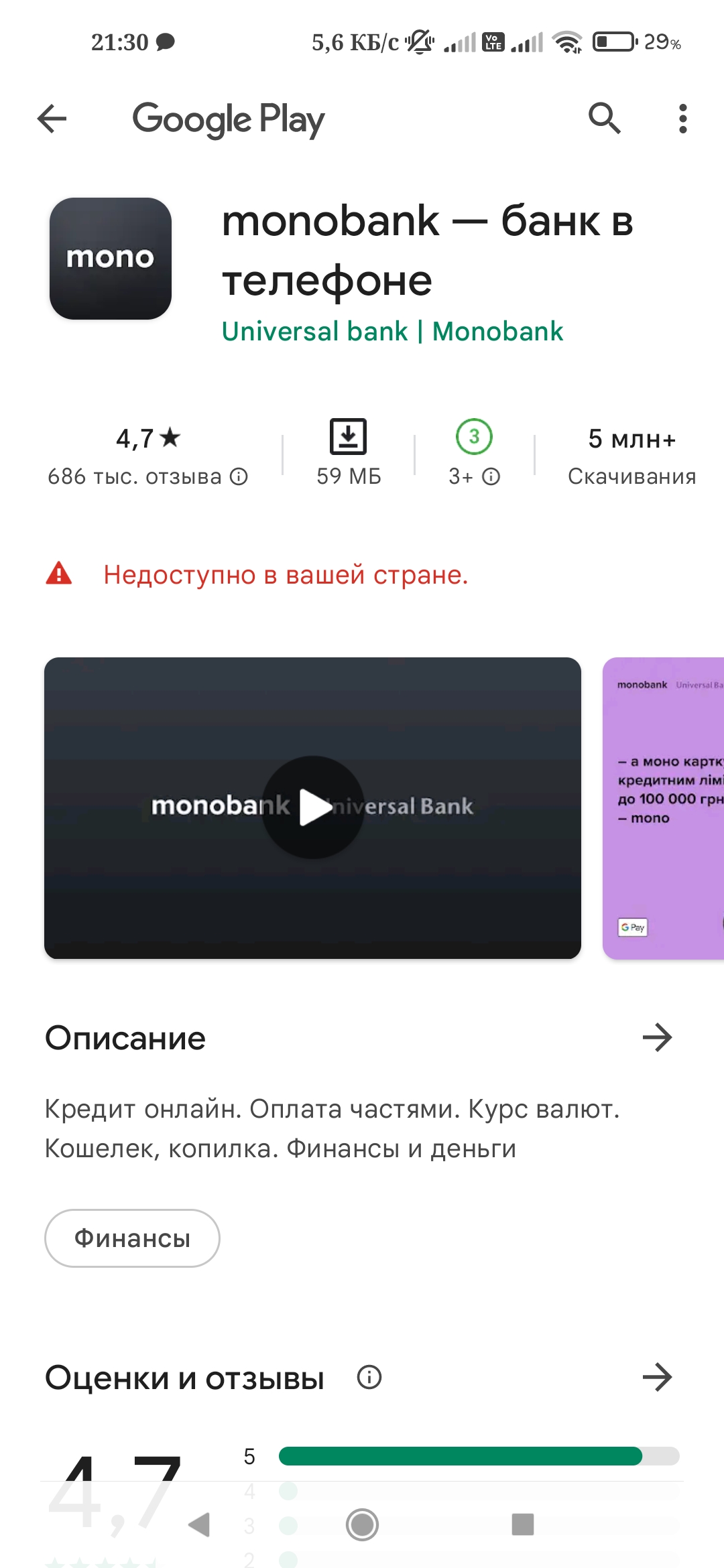
Task: Open developer Universal bank | Monobank page
Action: coord(392,332)
